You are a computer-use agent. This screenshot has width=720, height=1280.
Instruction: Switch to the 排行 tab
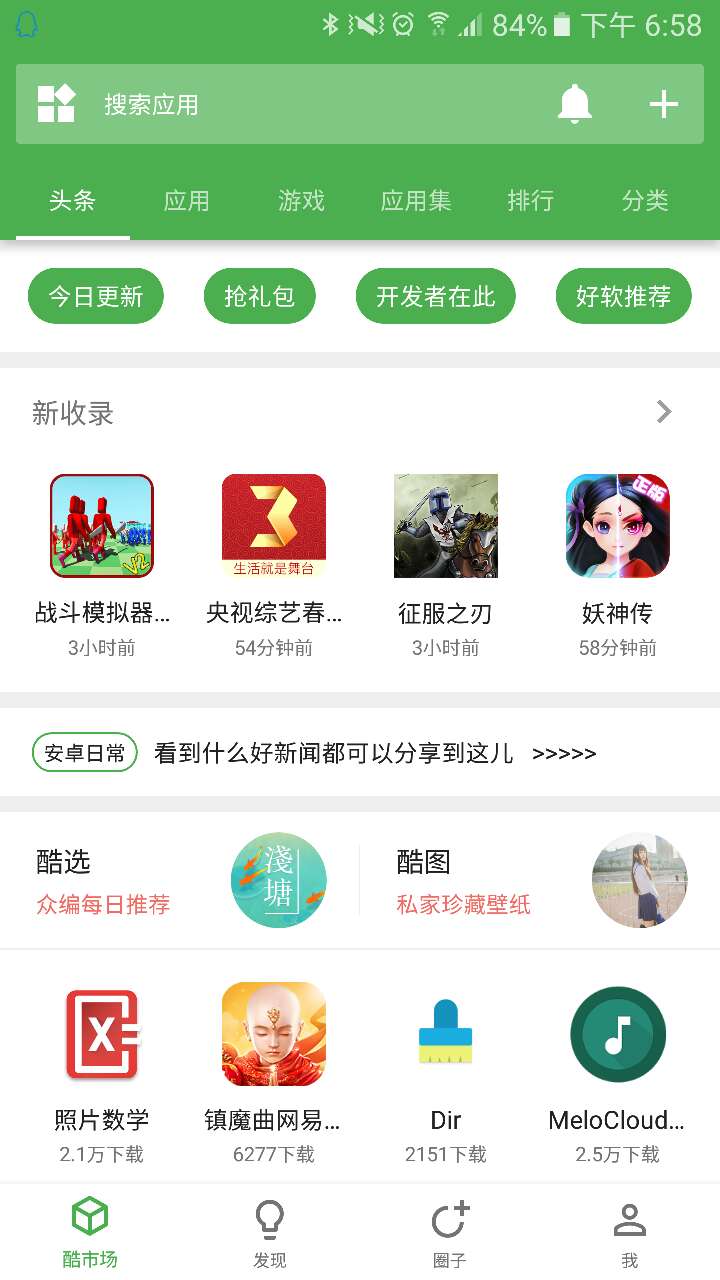click(531, 200)
